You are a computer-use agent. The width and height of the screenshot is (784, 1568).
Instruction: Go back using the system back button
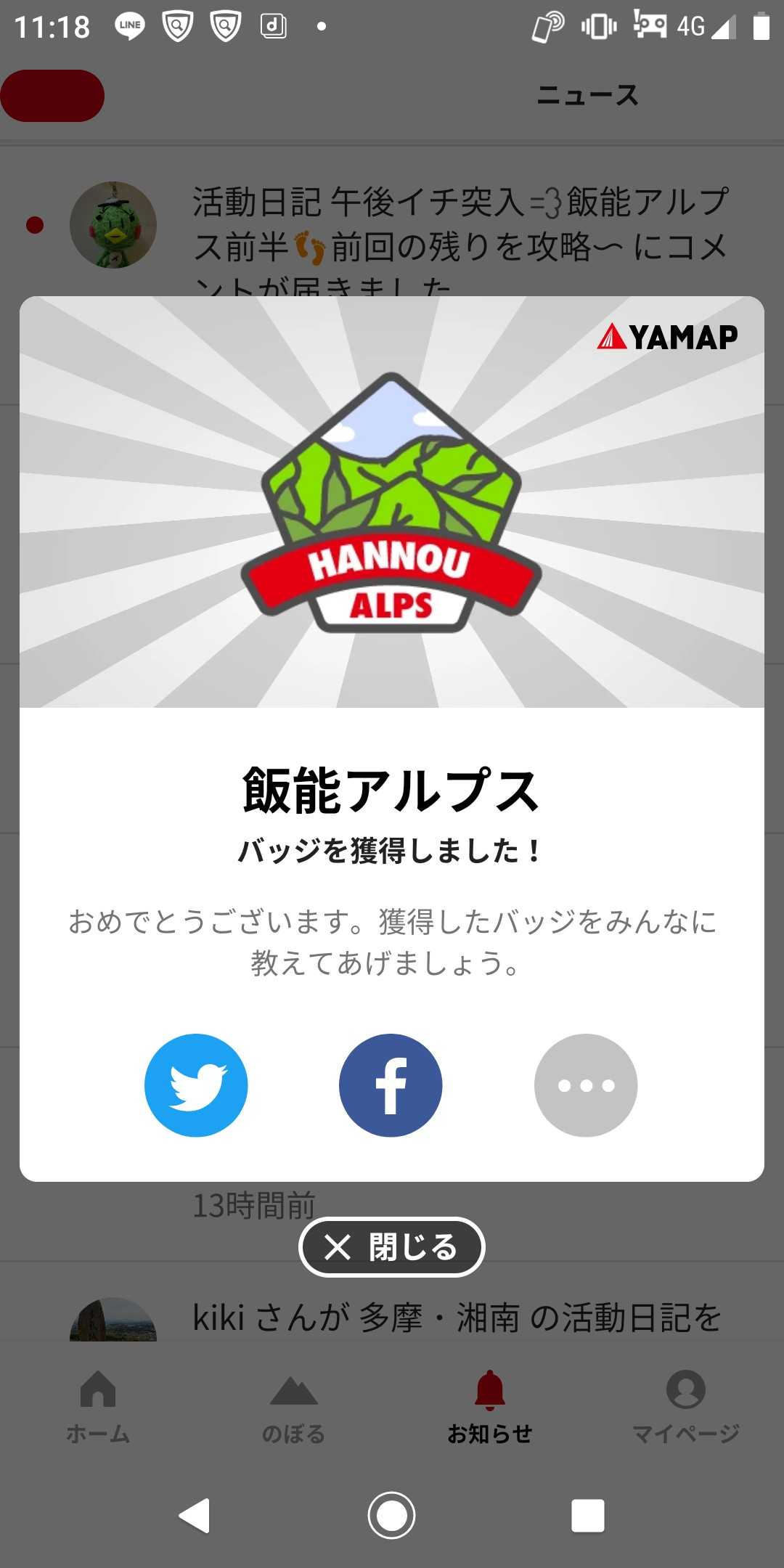click(x=195, y=1516)
